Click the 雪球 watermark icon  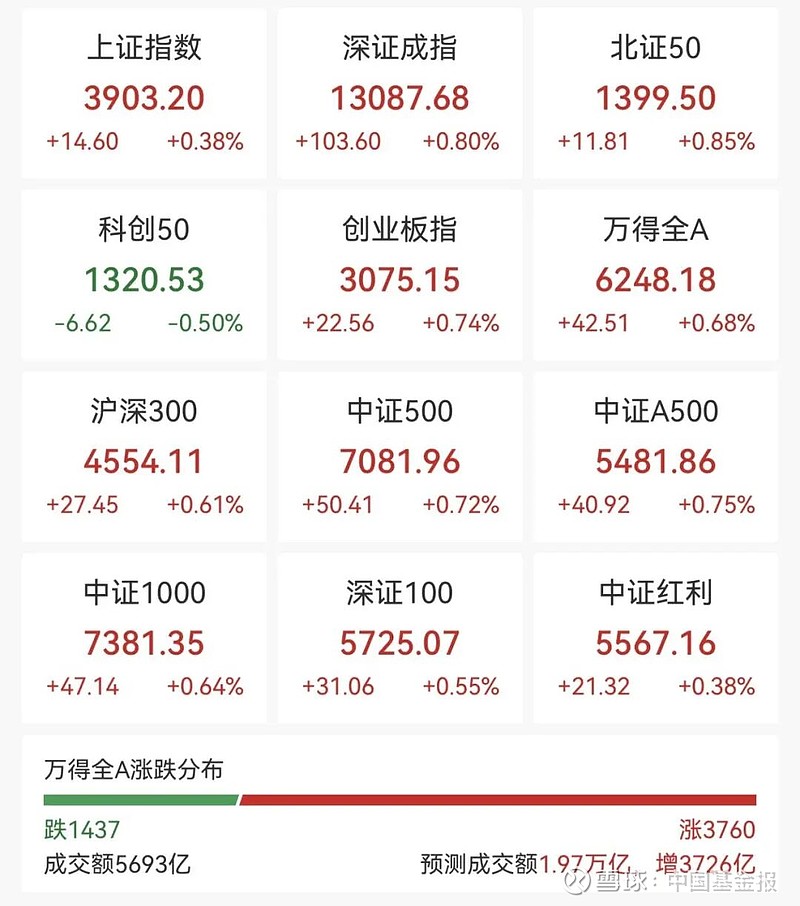pos(576,885)
